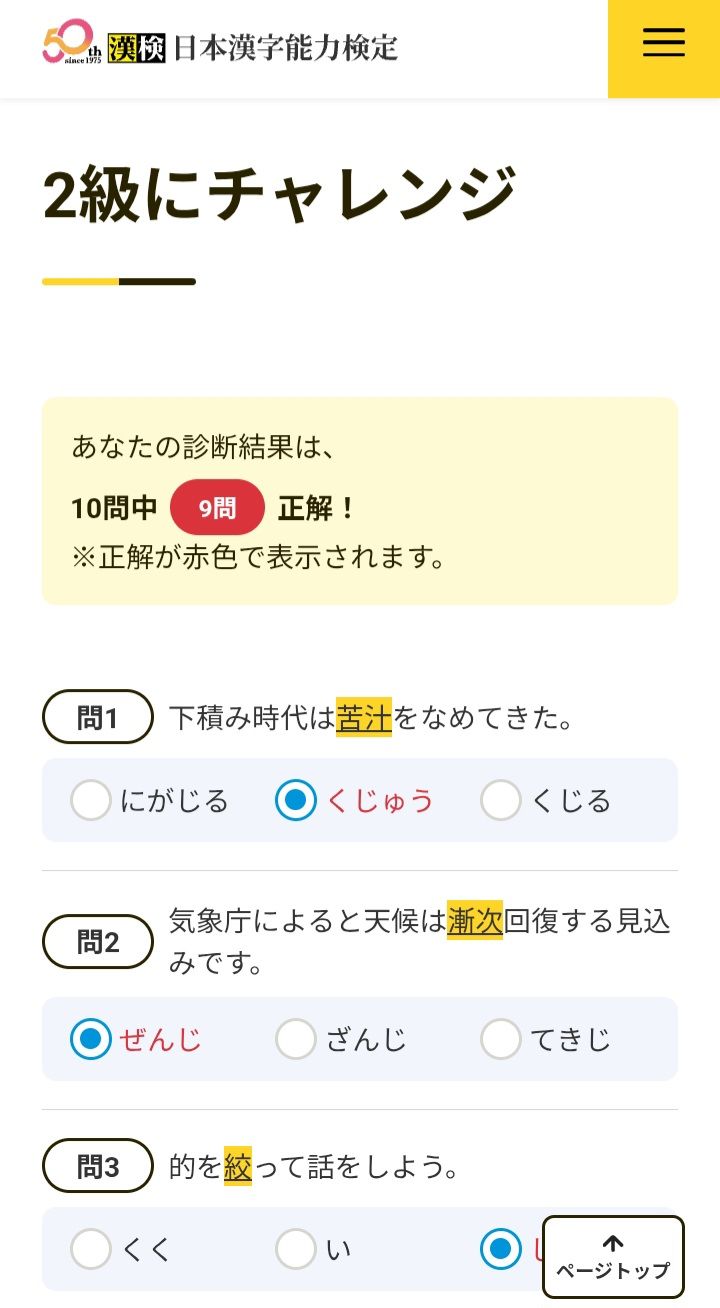This screenshot has width=720, height=1308.
Task: Open the hamburger menu
Action: pos(662,44)
